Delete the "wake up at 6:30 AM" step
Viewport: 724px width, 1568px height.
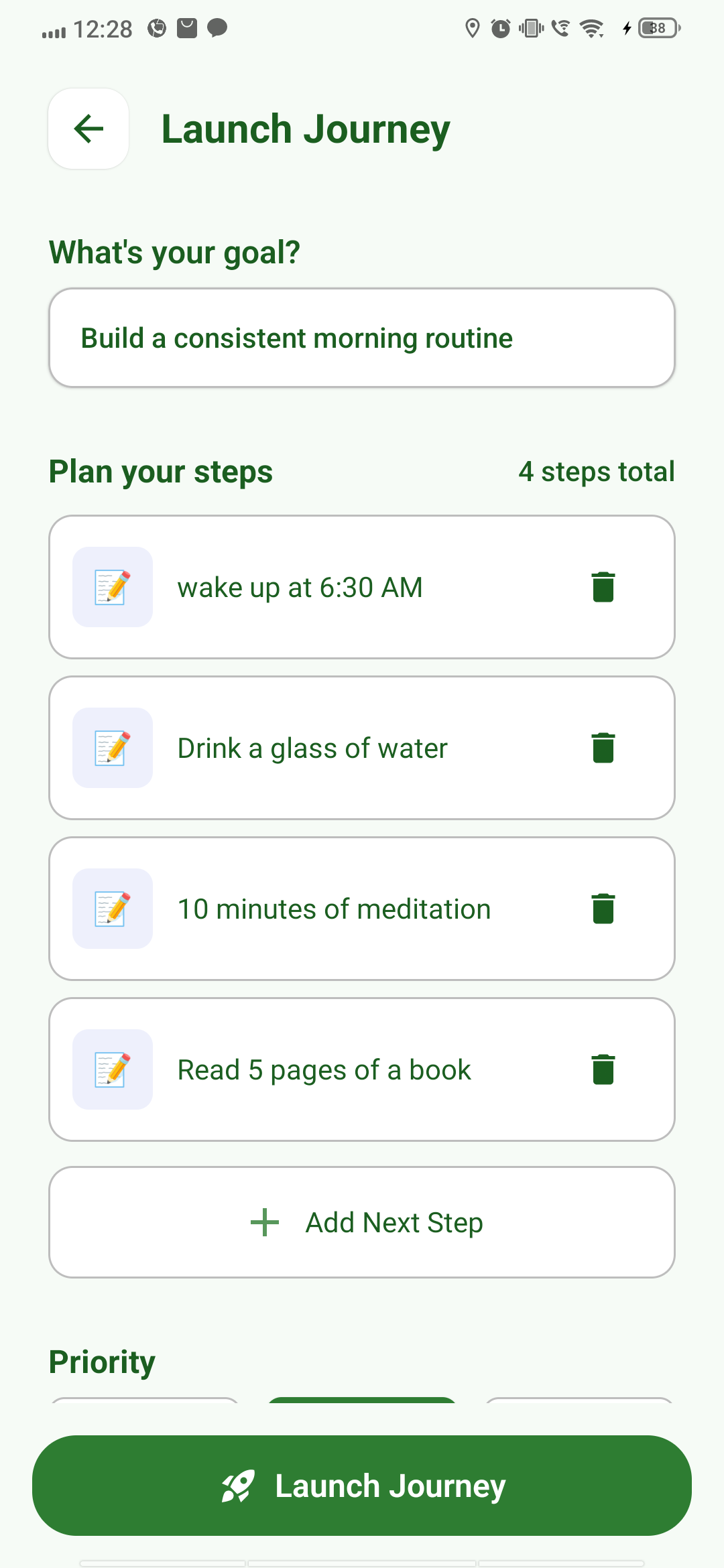pos(603,587)
